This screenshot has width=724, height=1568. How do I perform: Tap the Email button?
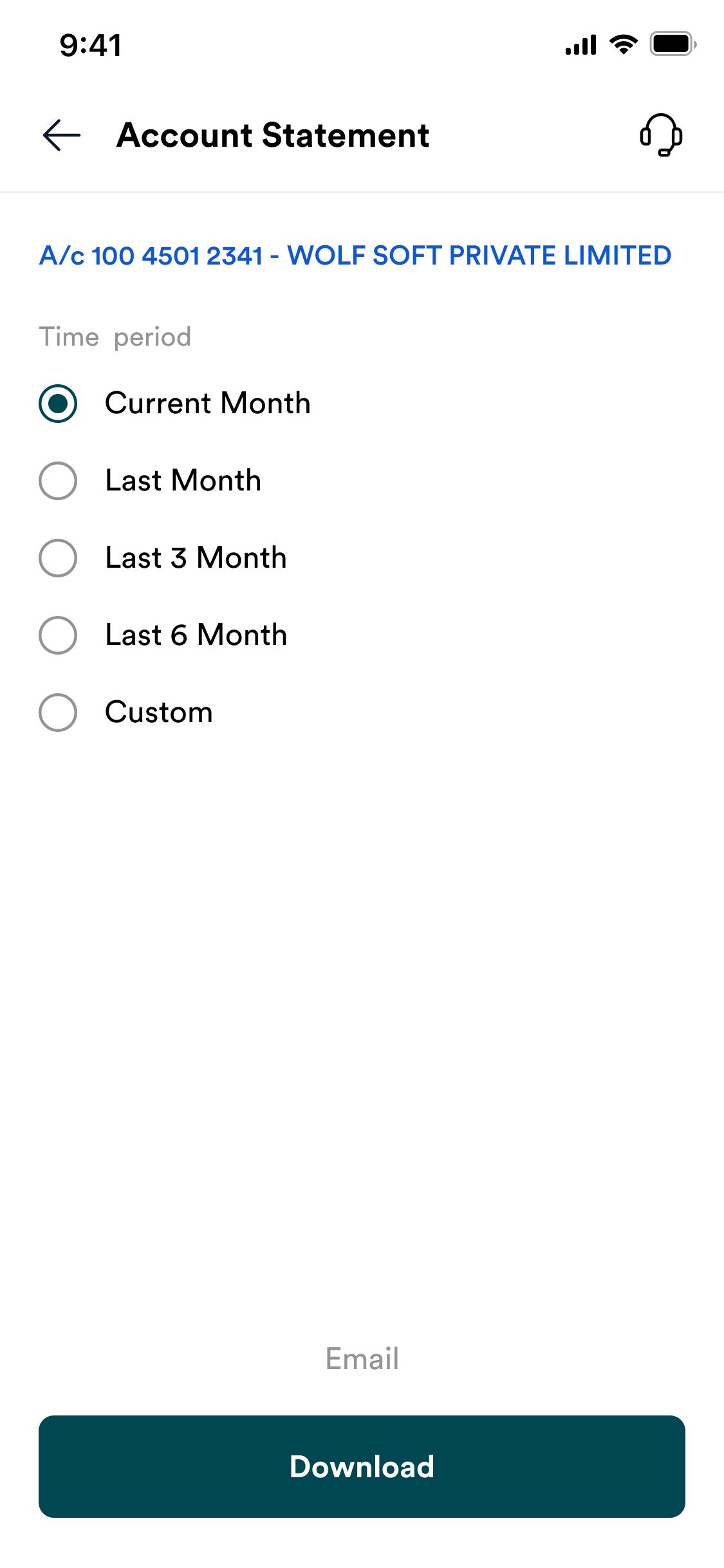point(362,1359)
